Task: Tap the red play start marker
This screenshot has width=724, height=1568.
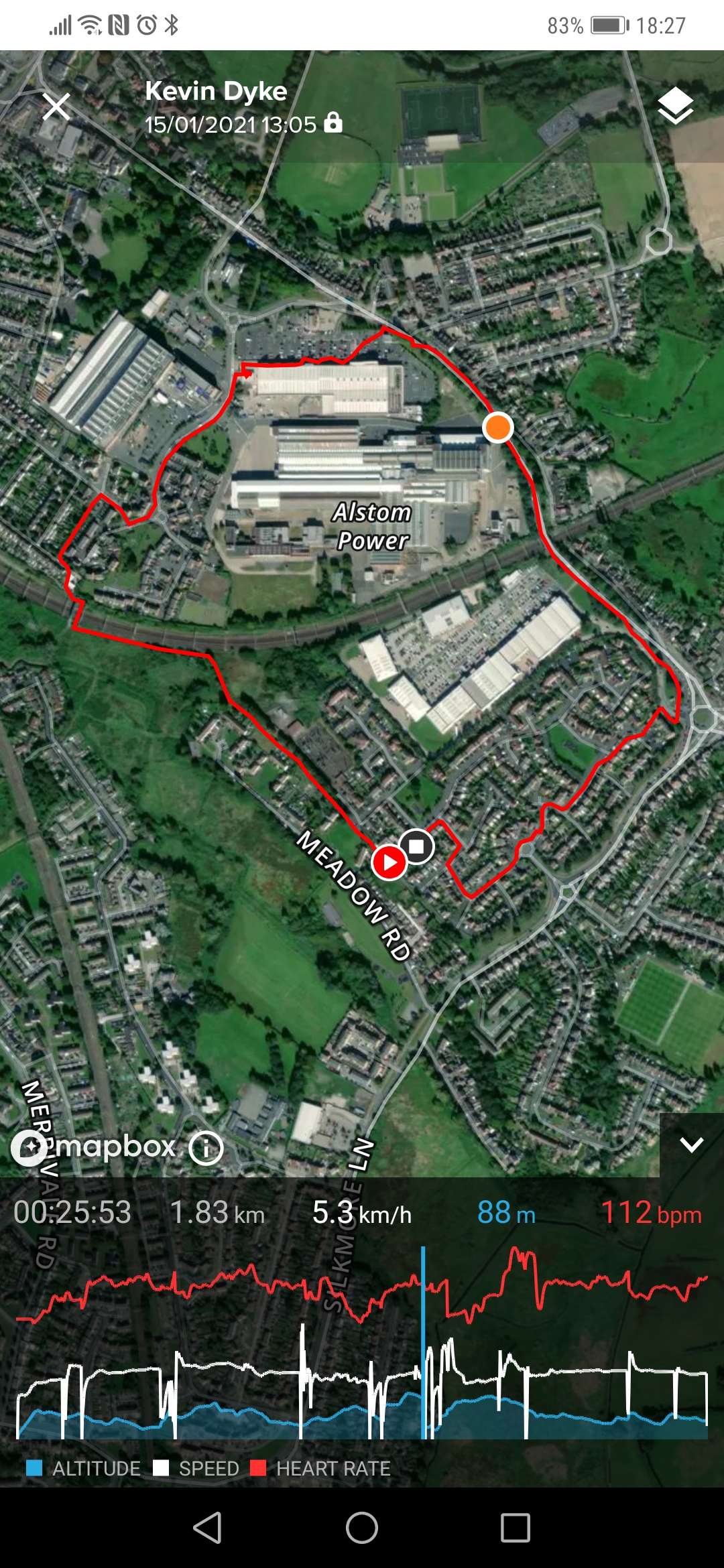Action: pyautogui.click(x=389, y=862)
